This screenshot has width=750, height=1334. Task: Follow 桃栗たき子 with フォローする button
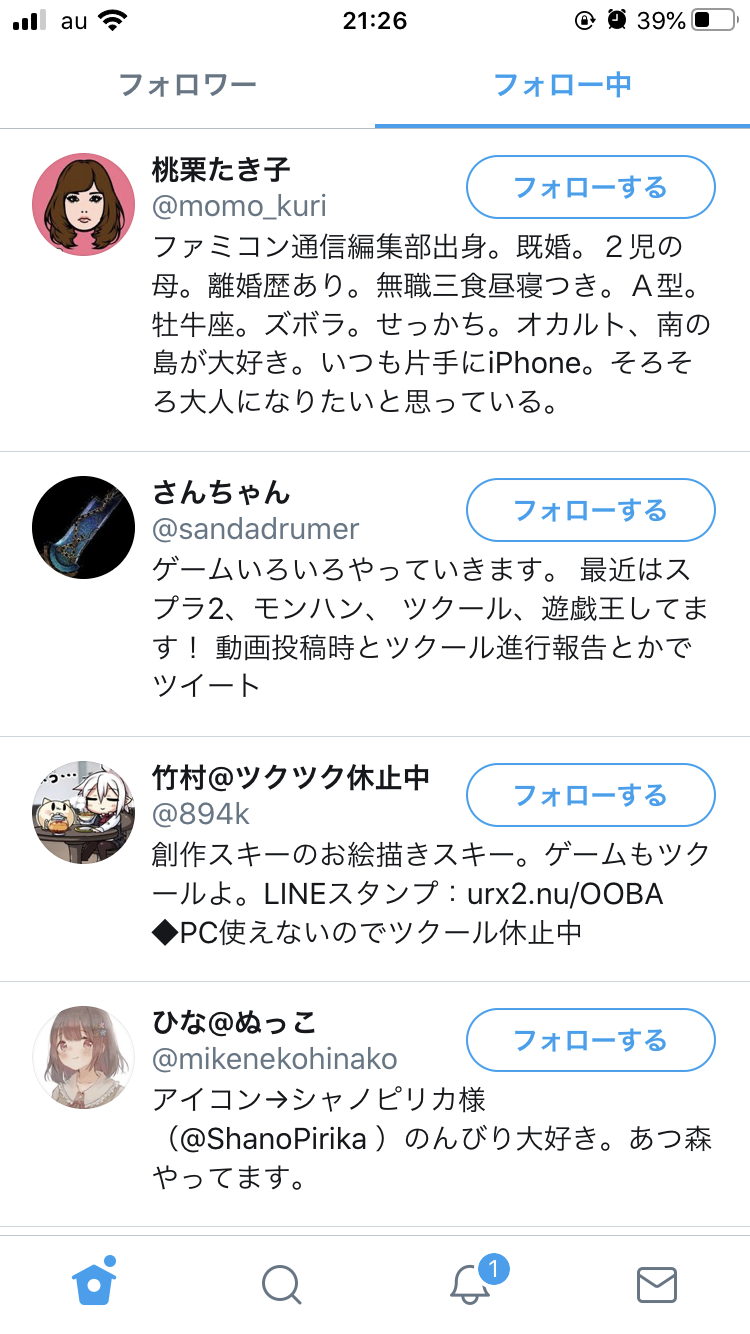coord(591,187)
